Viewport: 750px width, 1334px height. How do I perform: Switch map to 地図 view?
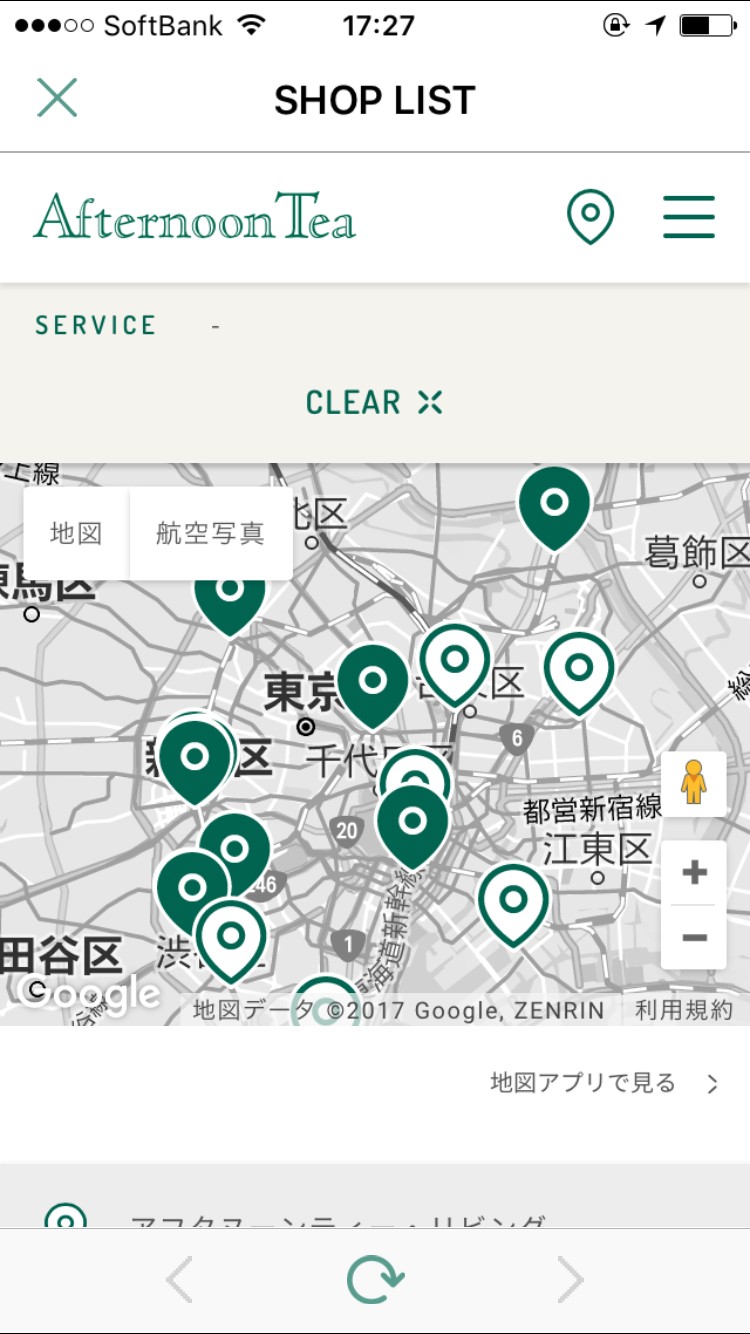click(x=76, y=533)
